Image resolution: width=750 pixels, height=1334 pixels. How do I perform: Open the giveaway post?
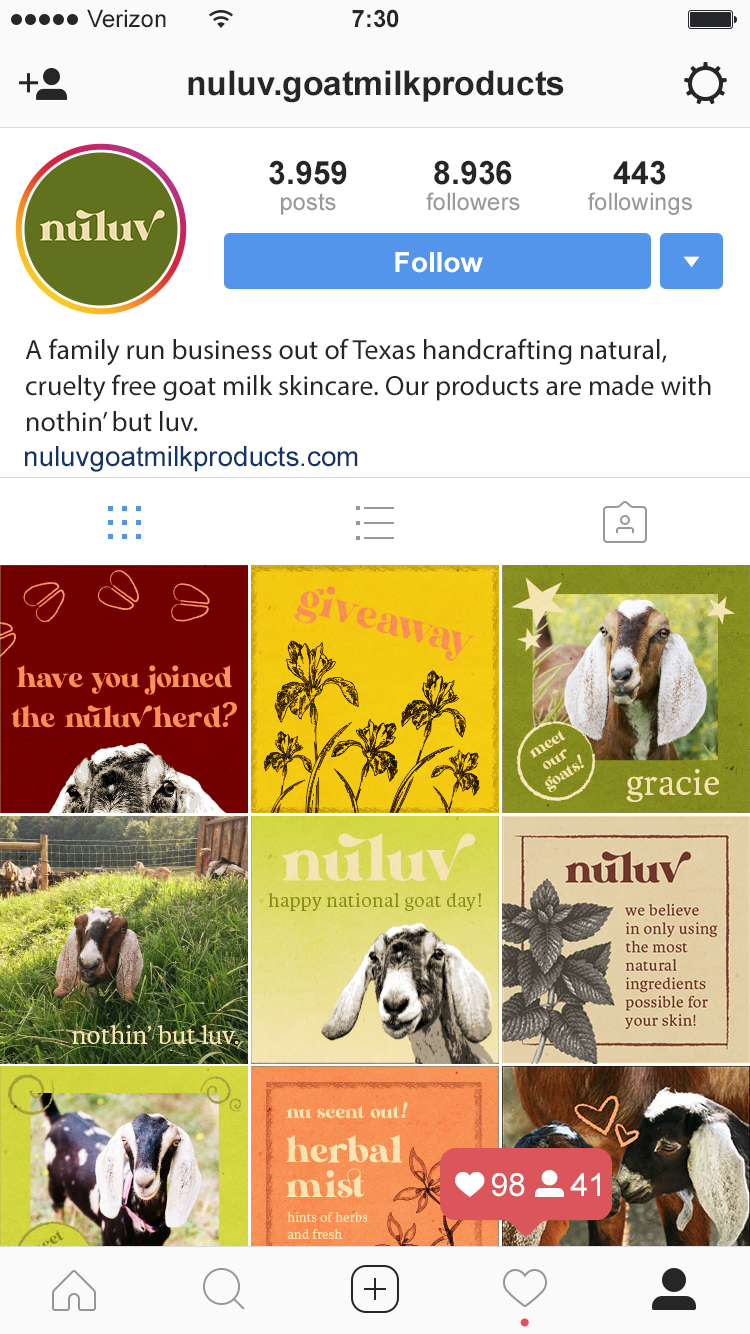tap(375, 689)
